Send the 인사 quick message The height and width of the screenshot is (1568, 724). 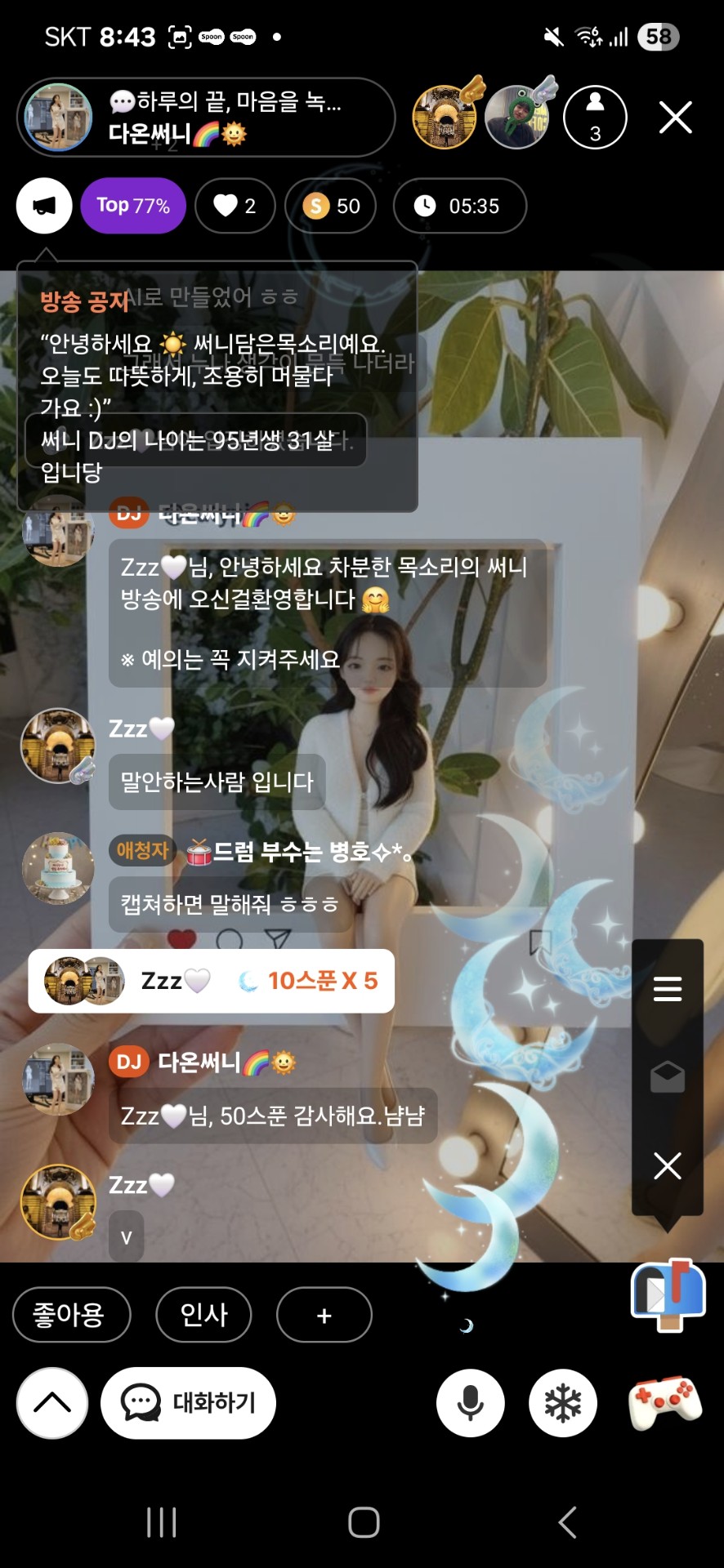pos(203,1314)
